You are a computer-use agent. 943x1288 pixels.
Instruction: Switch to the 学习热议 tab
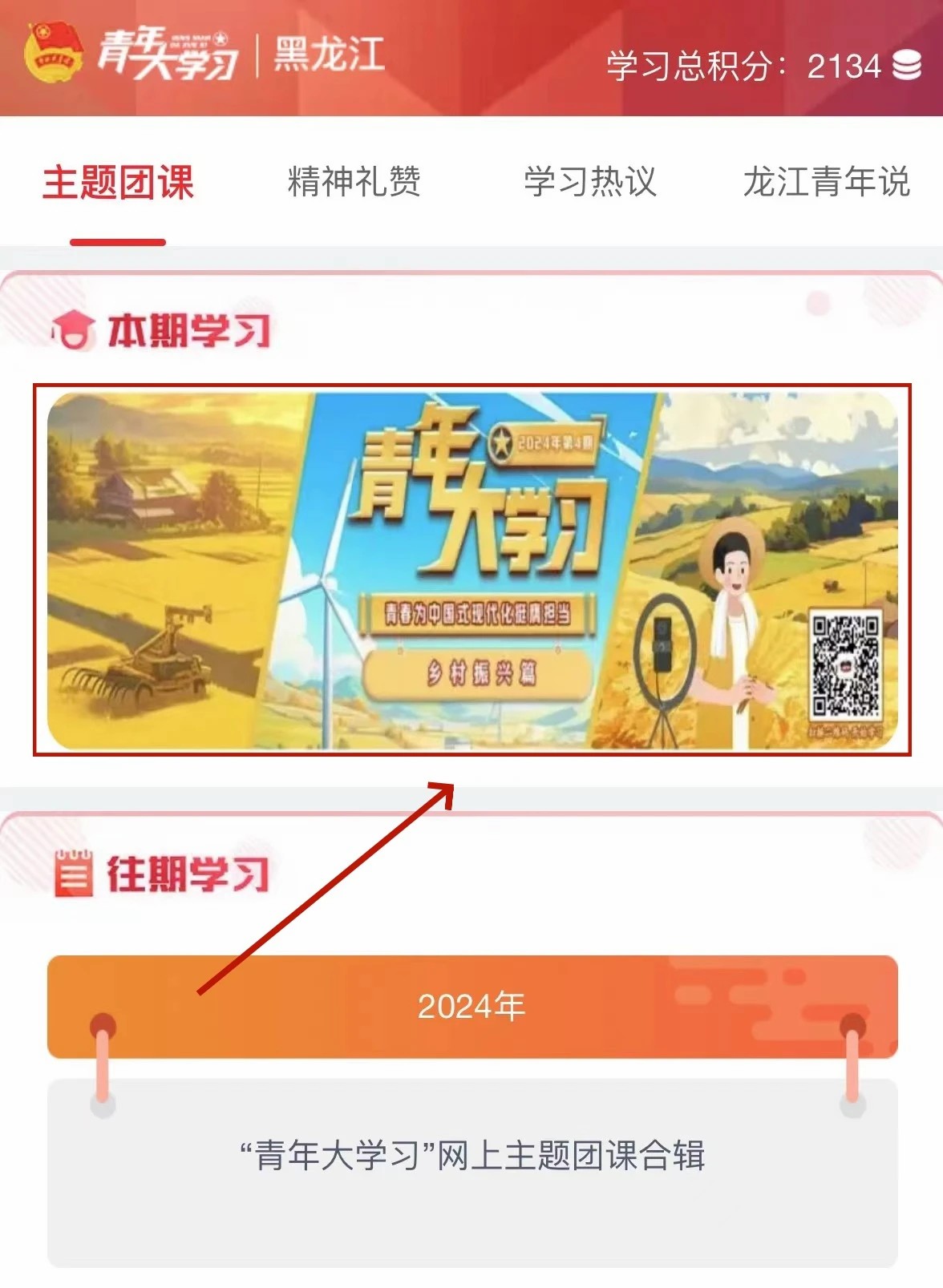coord(589,182)
